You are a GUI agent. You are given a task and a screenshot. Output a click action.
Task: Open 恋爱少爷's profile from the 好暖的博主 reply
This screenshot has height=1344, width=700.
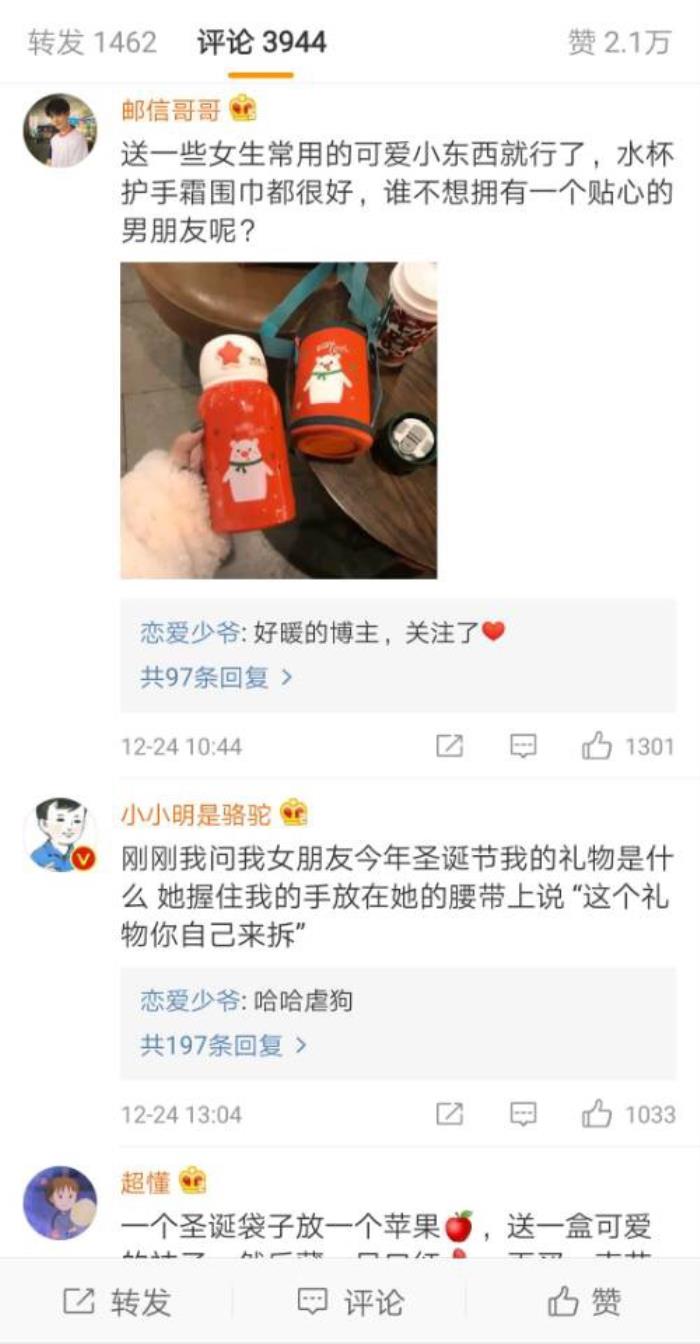[x=190, y=633]
